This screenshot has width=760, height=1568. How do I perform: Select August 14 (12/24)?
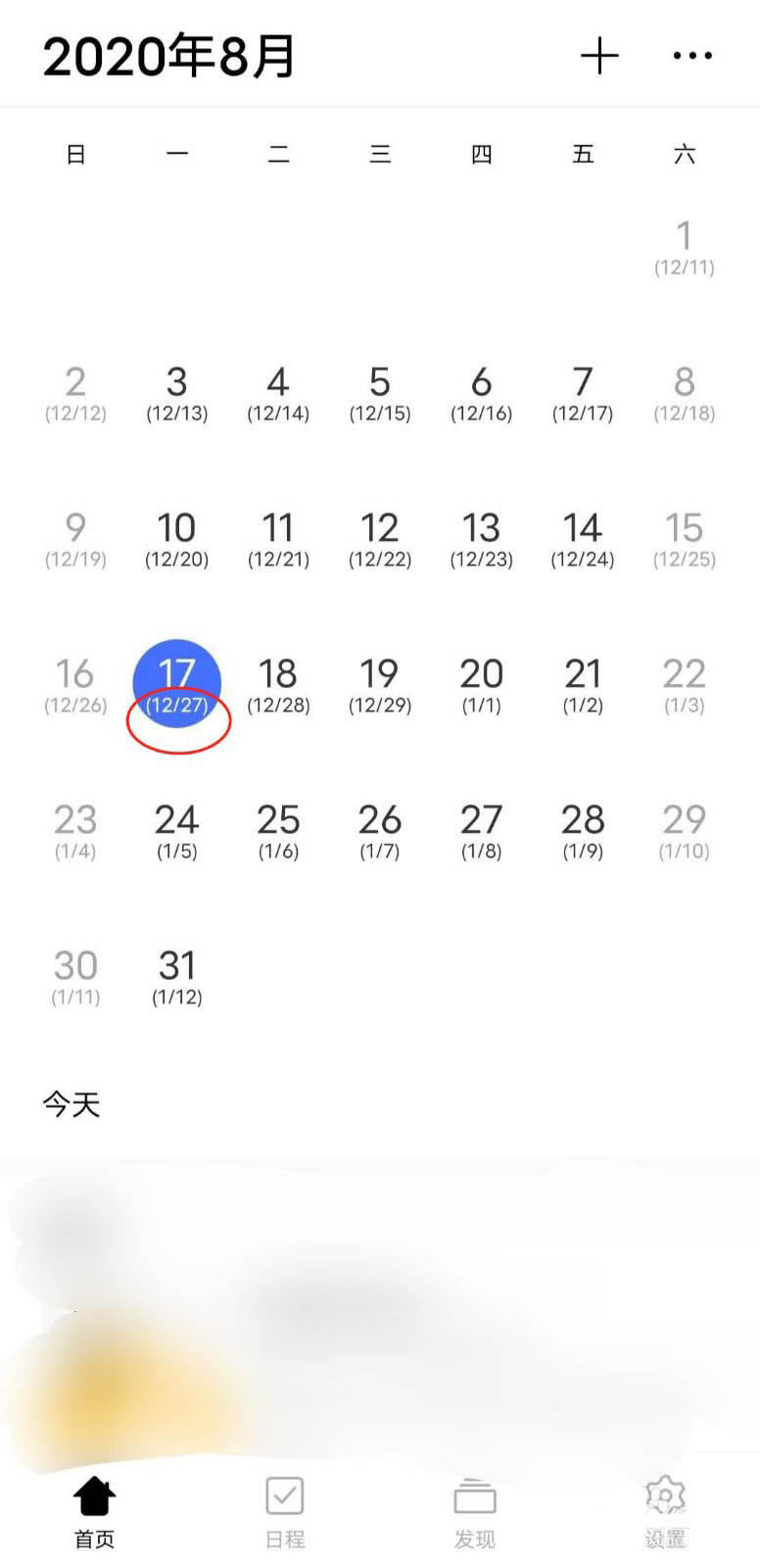(583, 539)
